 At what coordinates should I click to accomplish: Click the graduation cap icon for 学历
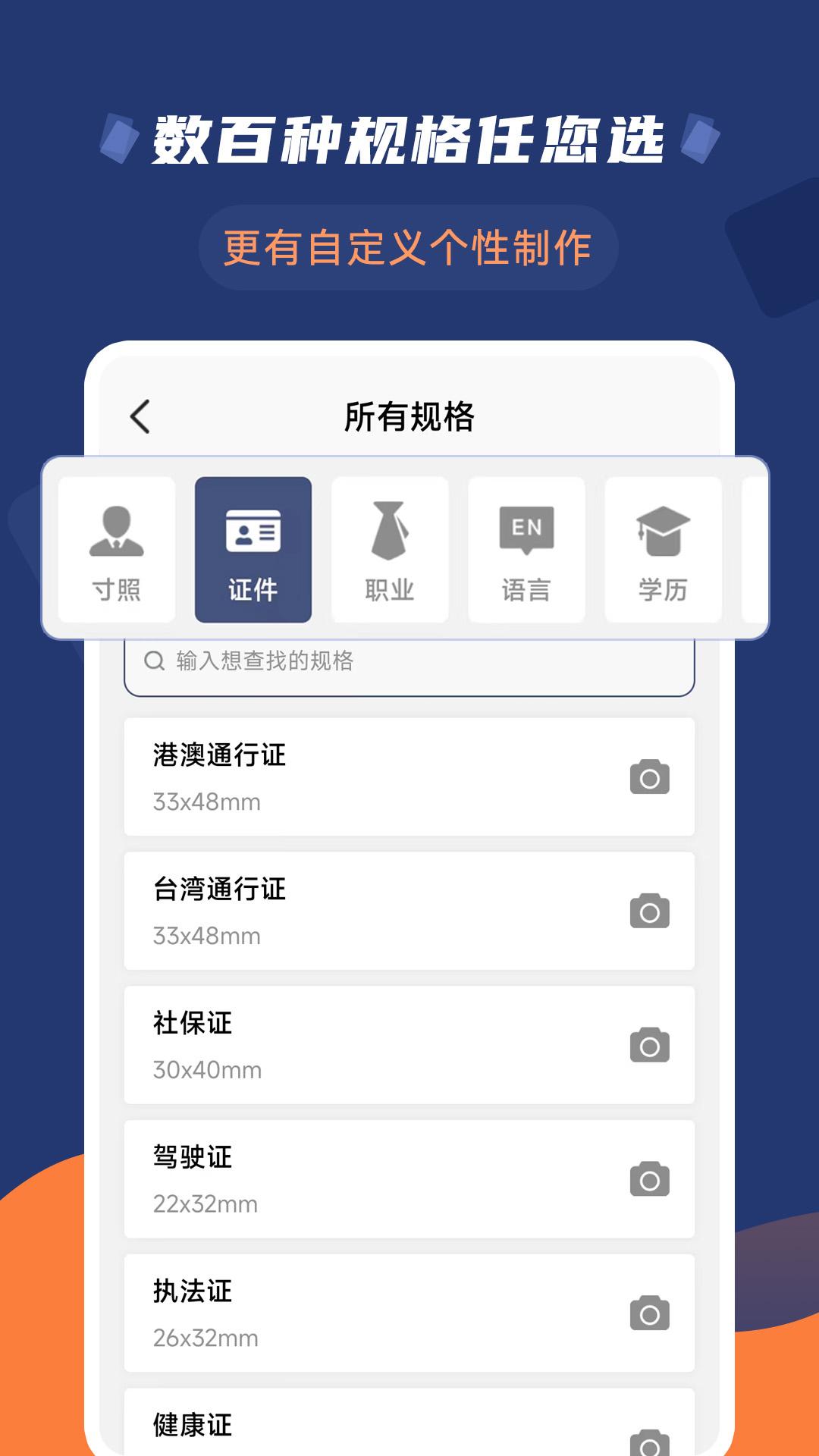(662, 531)
